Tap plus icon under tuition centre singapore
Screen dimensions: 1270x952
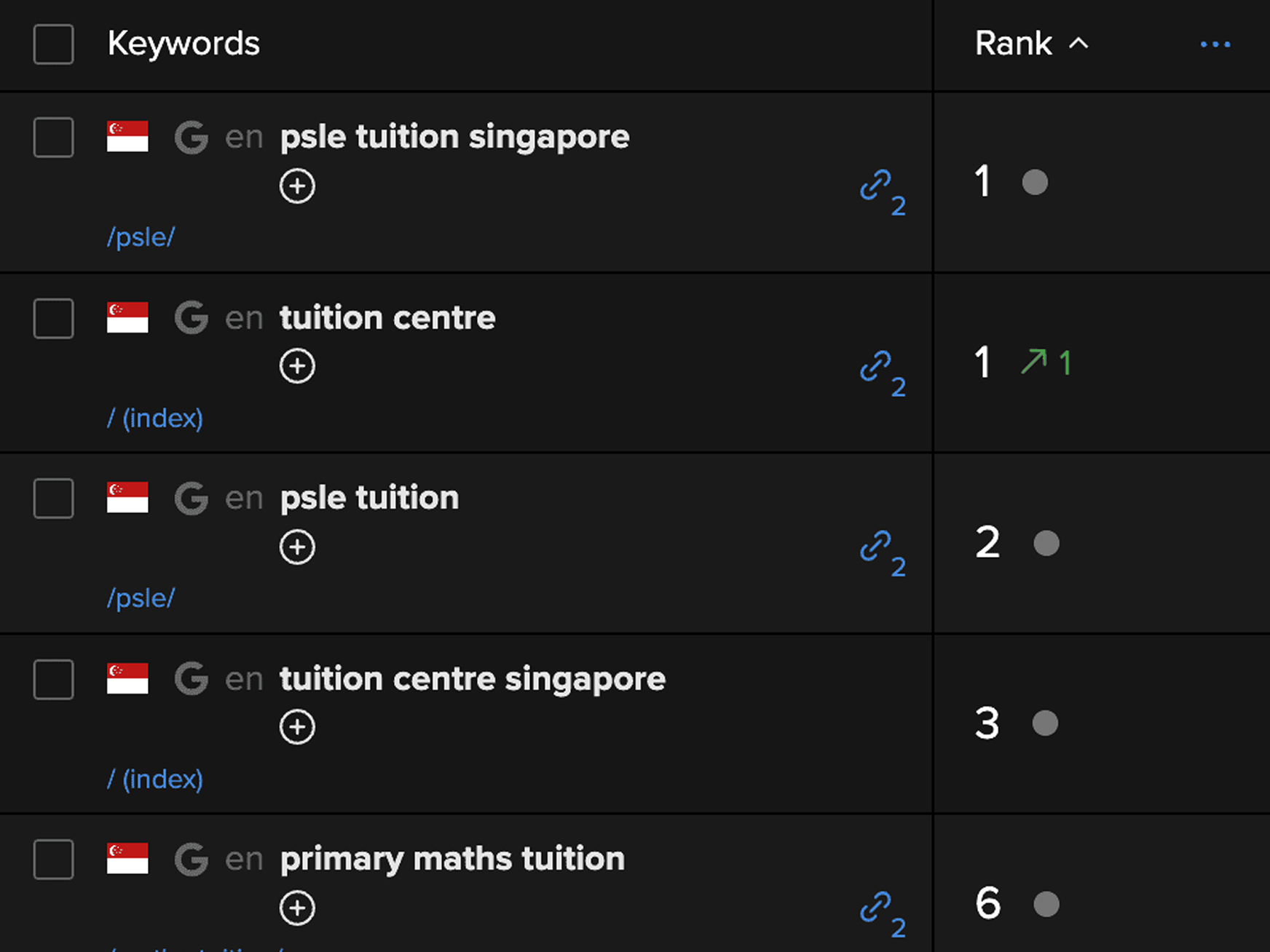pos(297,727)
